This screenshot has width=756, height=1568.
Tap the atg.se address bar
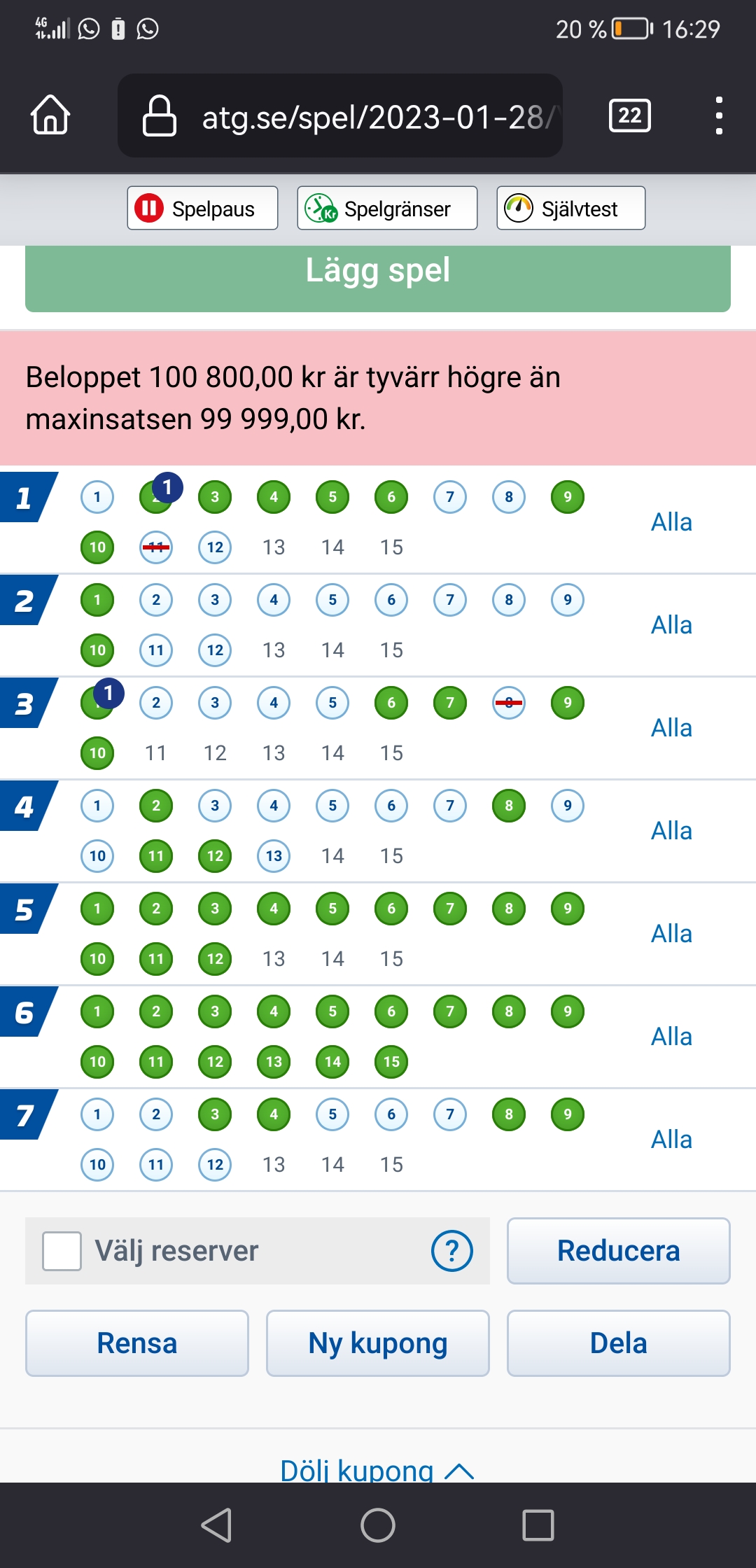(x=340, y=115)
